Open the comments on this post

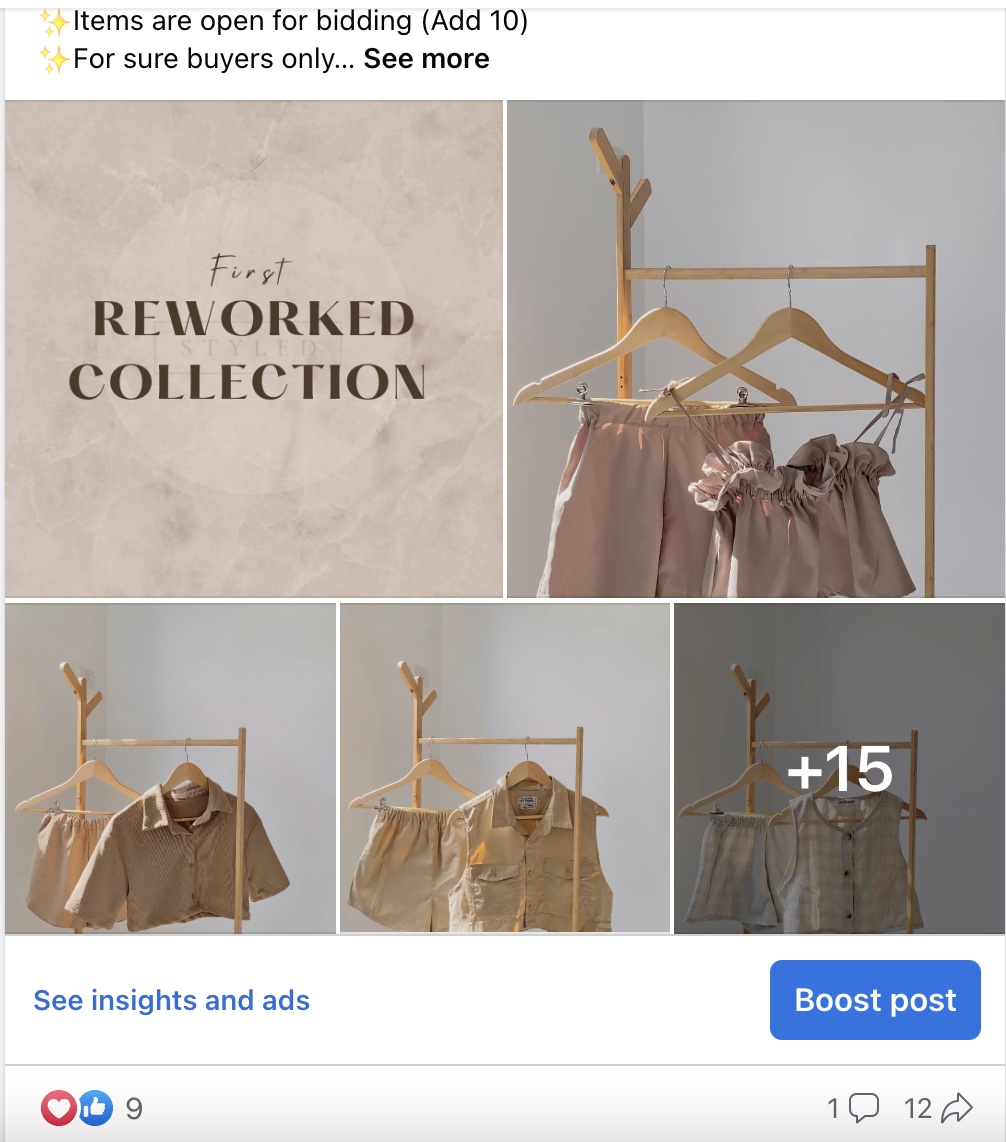click(x=853, y=1108)
